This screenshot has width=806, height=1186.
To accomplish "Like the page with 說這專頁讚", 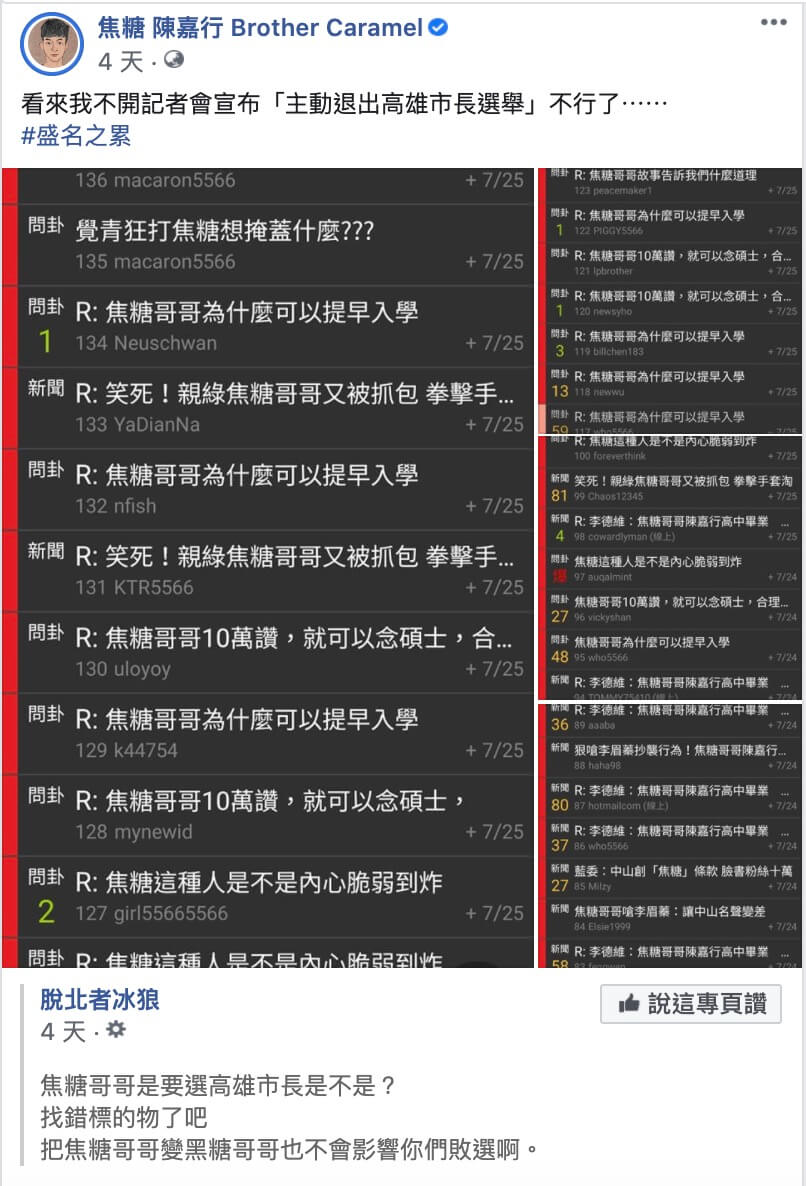I will pos(691,1004).
